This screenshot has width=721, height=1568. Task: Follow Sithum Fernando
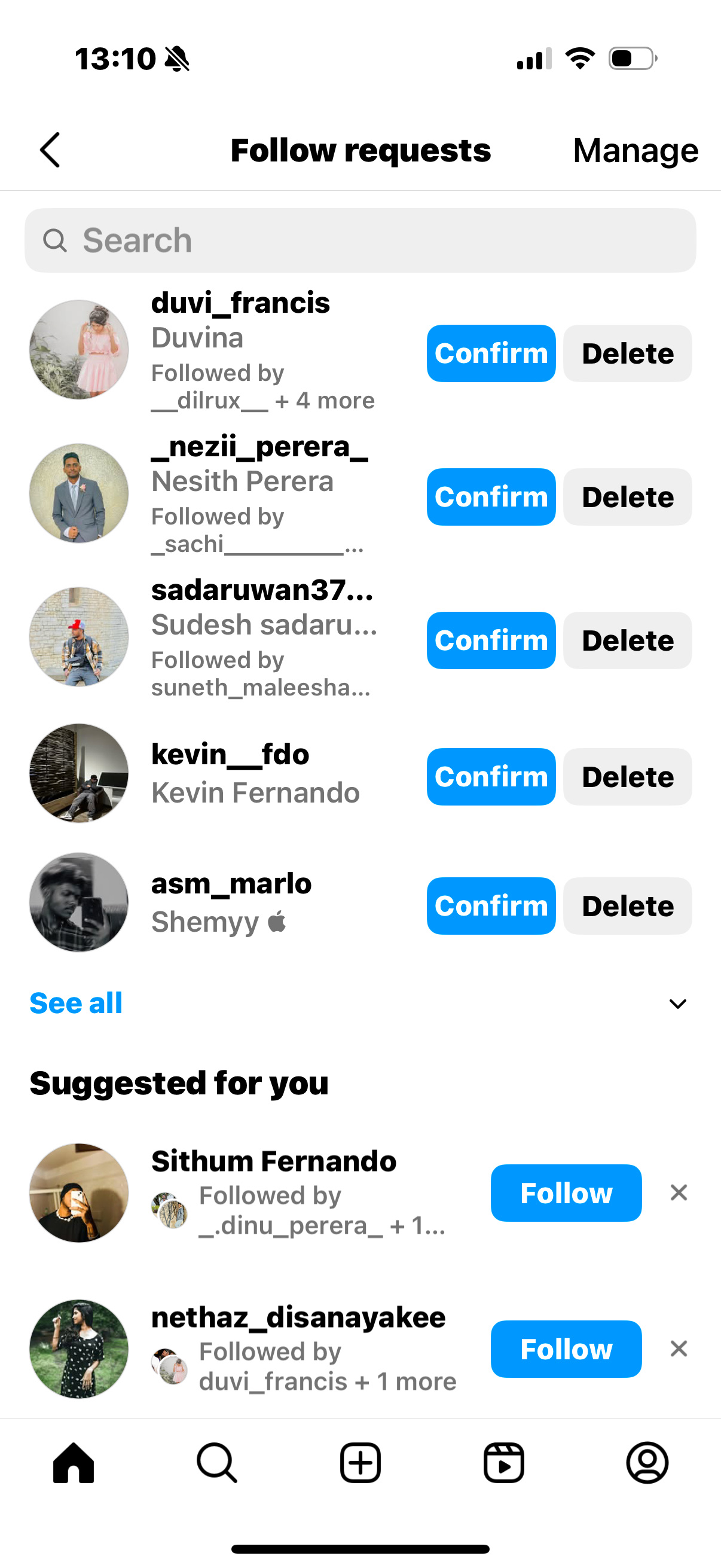pyautogui.click(x=566, y=1193)
